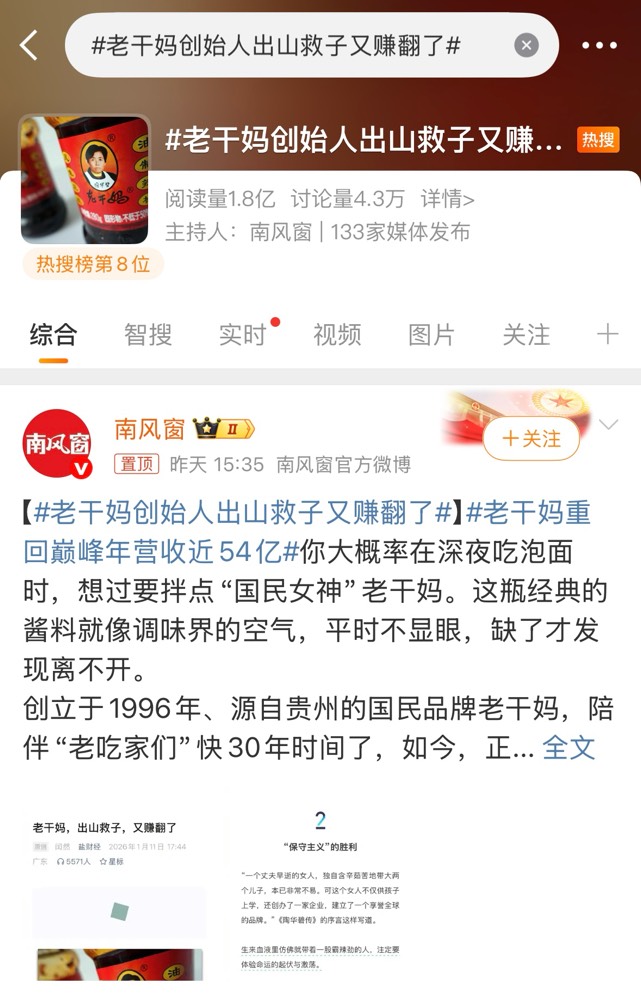
Task: Select the 综合 tab
Action: [53, 335]
